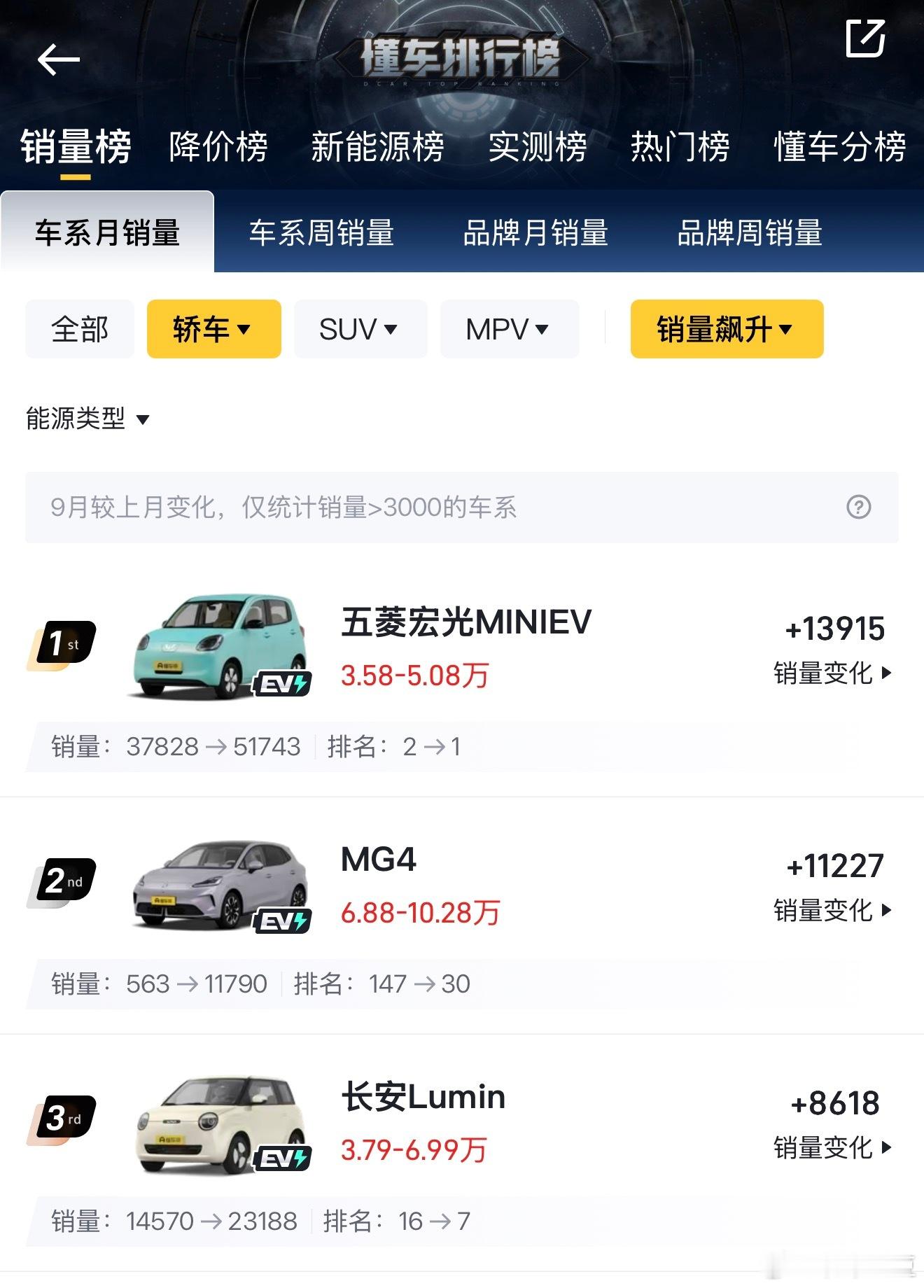Select the 全部 filter chip
The width and height of the screenshot is (924, 1288).
(80, 329)
